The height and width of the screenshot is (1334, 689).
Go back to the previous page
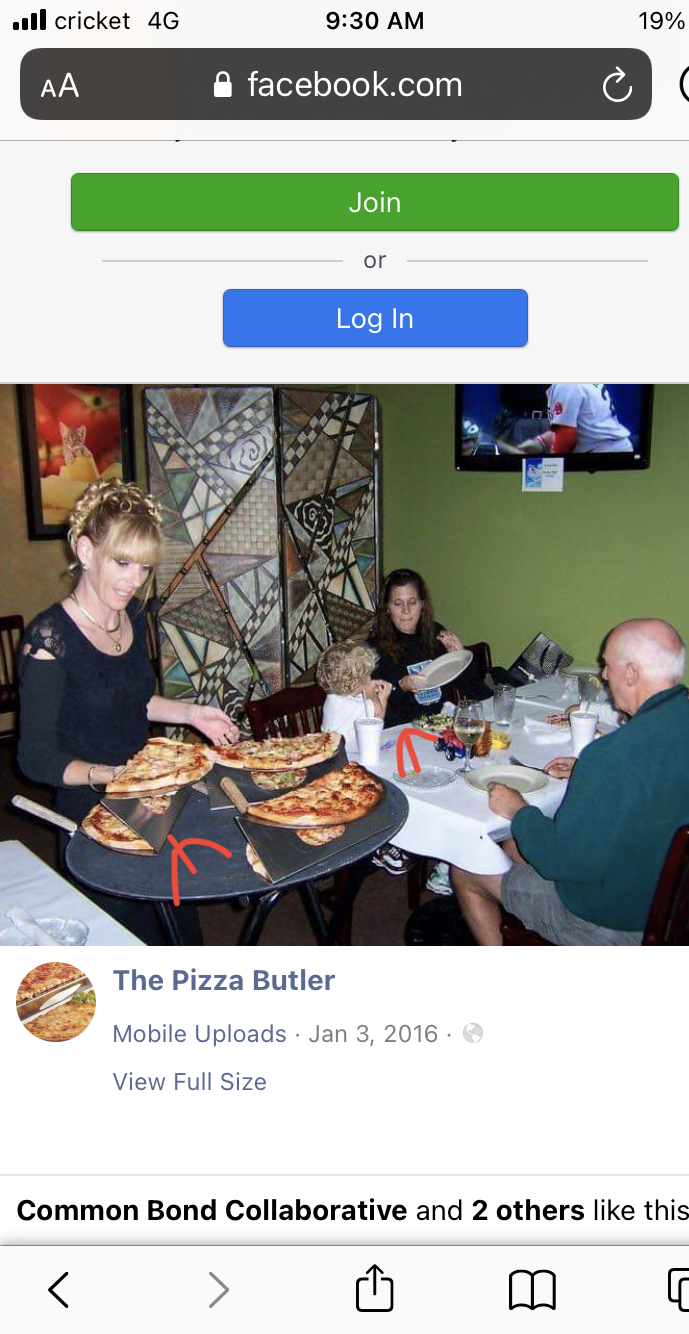coord(59,1290)
